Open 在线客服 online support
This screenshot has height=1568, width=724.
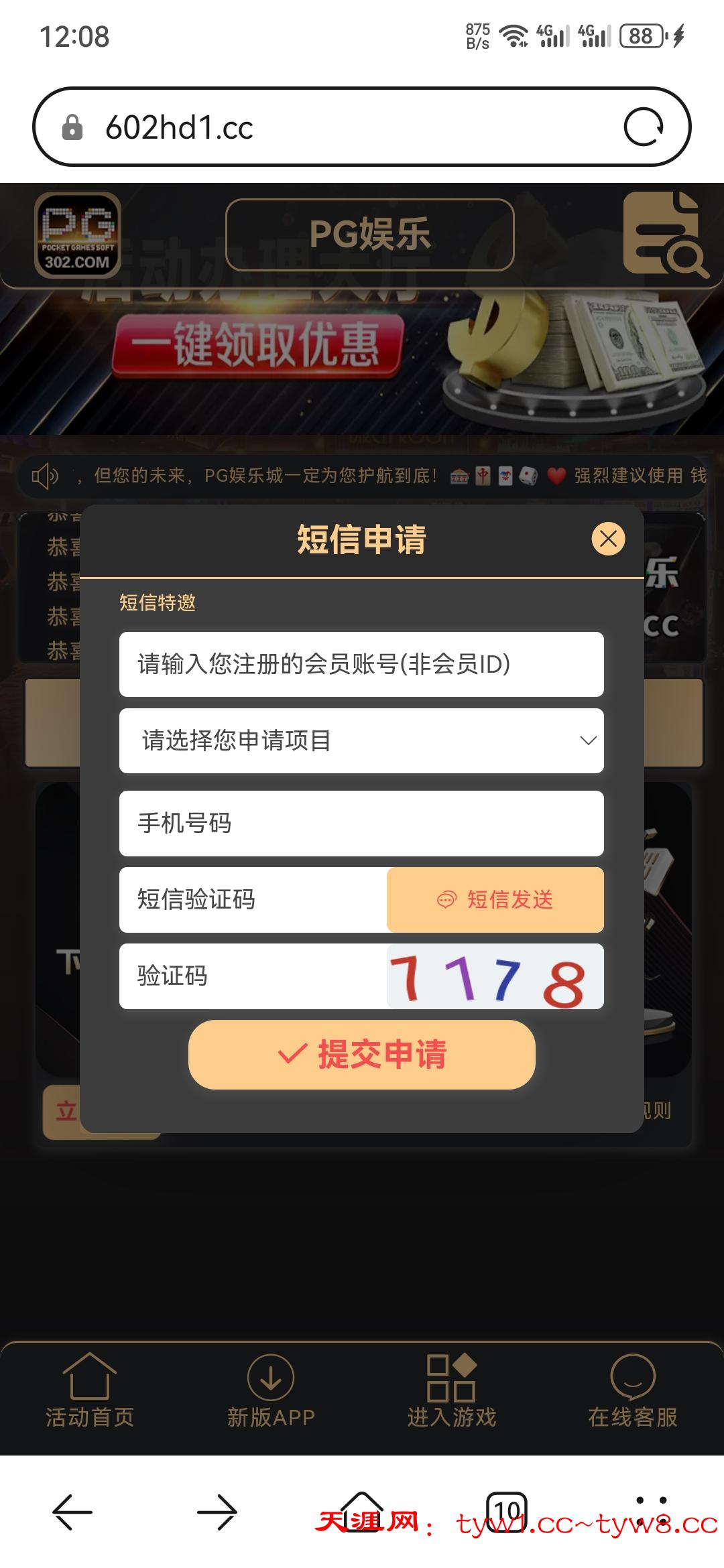(633, 1390)
